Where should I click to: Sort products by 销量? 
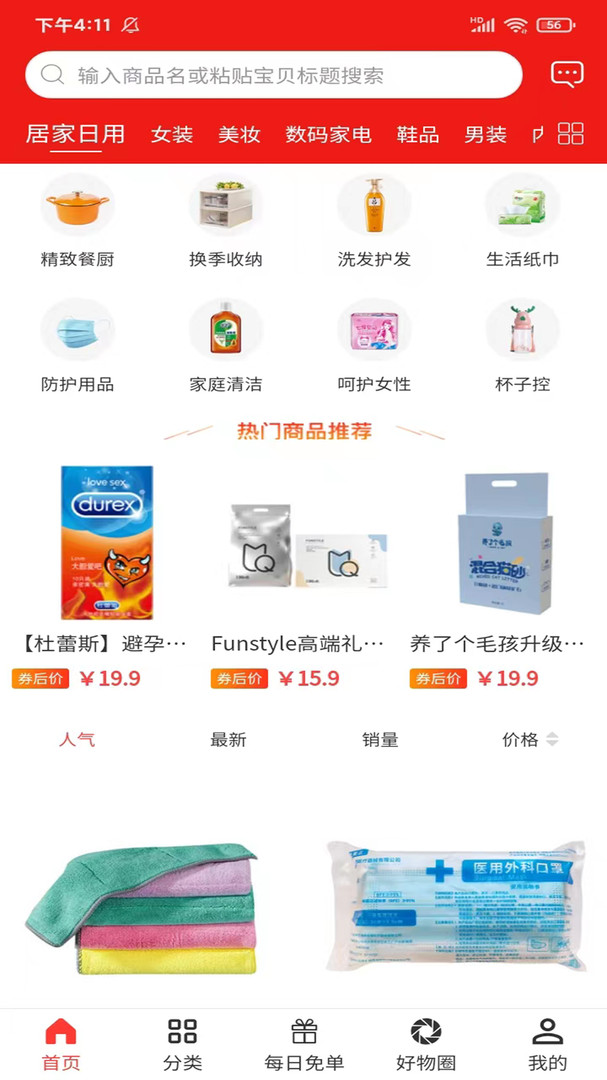pyautogui.click(x=380, y=740)
